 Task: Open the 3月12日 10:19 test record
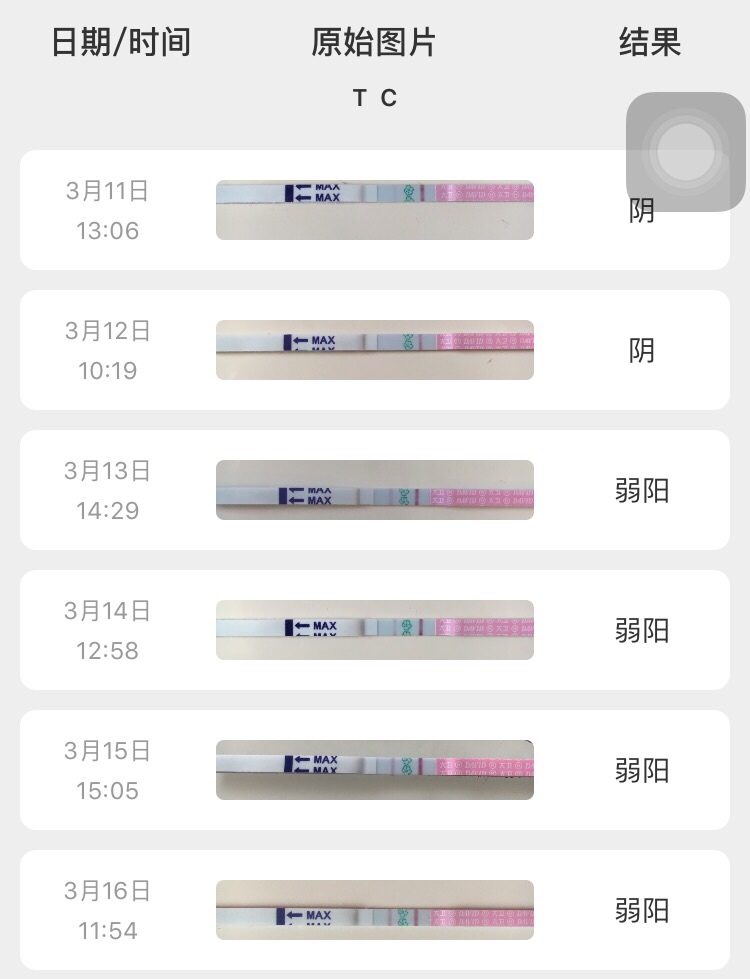[374, 350]
